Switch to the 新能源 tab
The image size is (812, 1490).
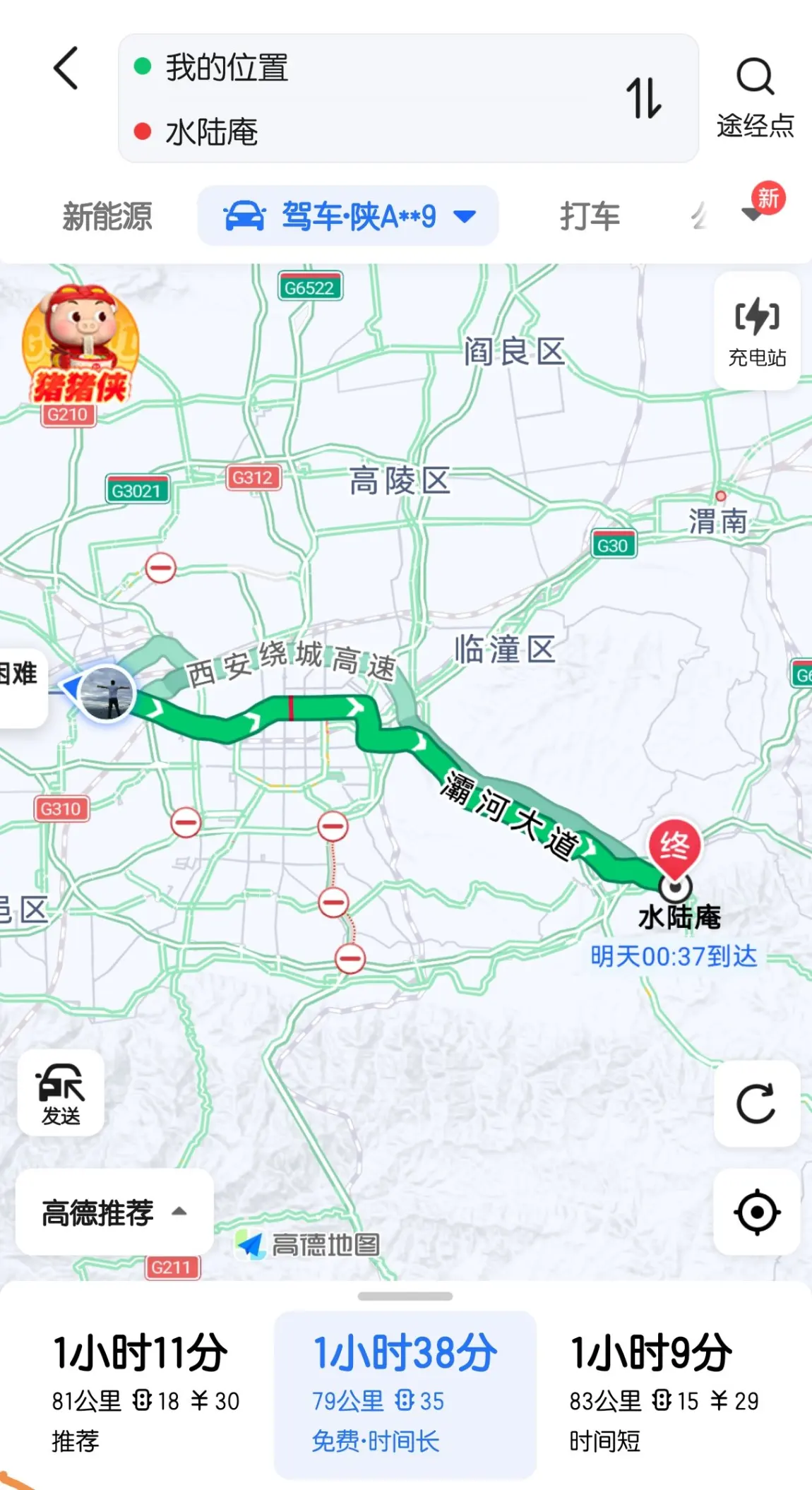click(x=107, y=216)
